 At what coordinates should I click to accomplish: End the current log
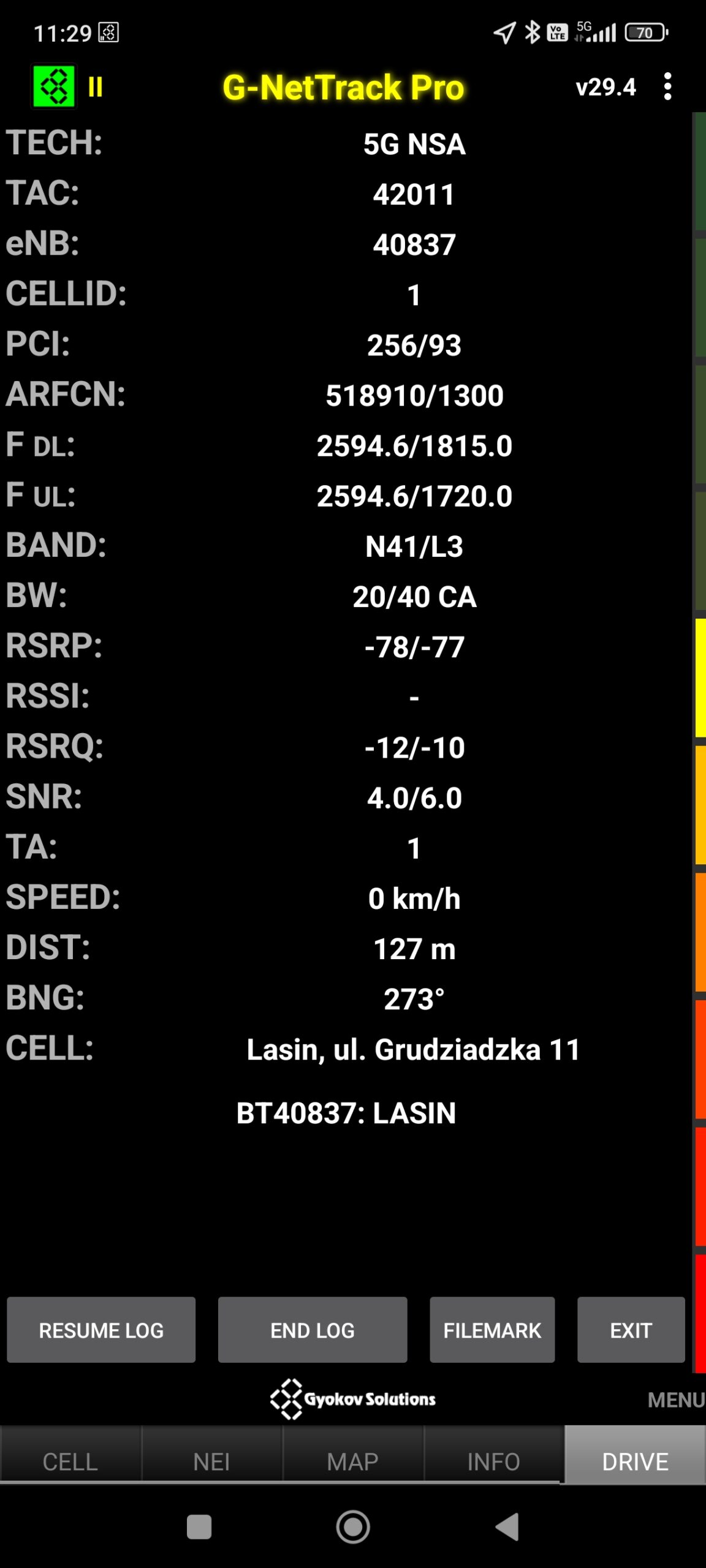[313, 1330]
